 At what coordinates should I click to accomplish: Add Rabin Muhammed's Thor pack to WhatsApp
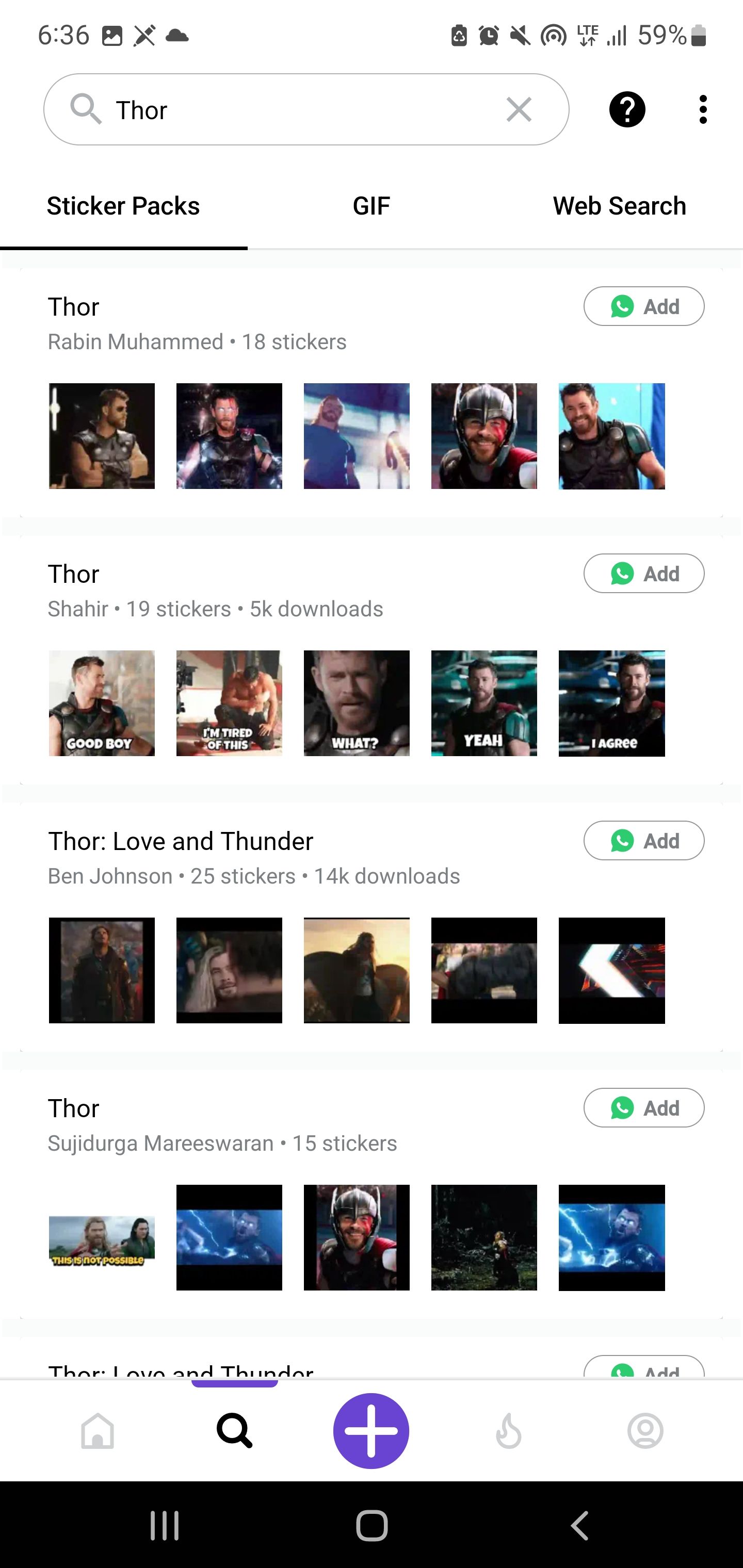[644, 306]
